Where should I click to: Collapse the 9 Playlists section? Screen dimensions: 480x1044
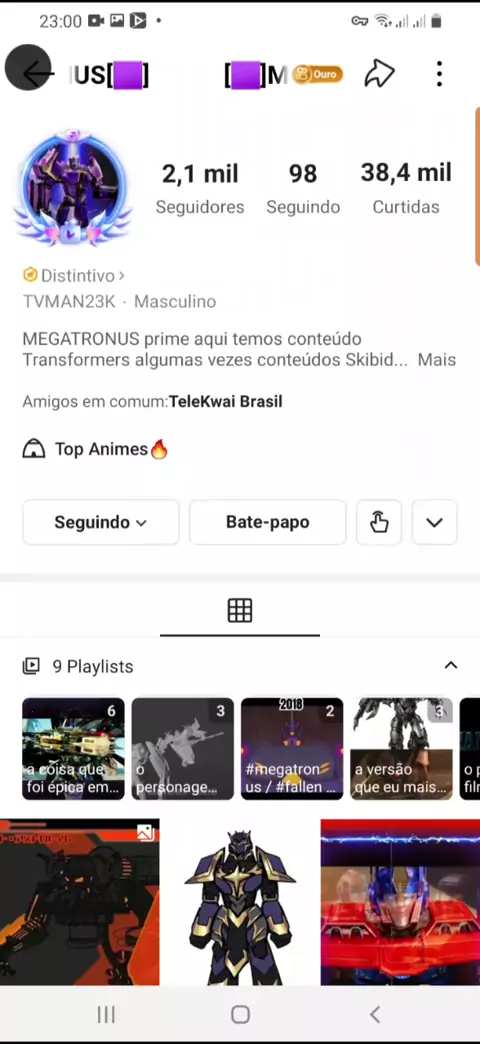click(x=451, y=665)
